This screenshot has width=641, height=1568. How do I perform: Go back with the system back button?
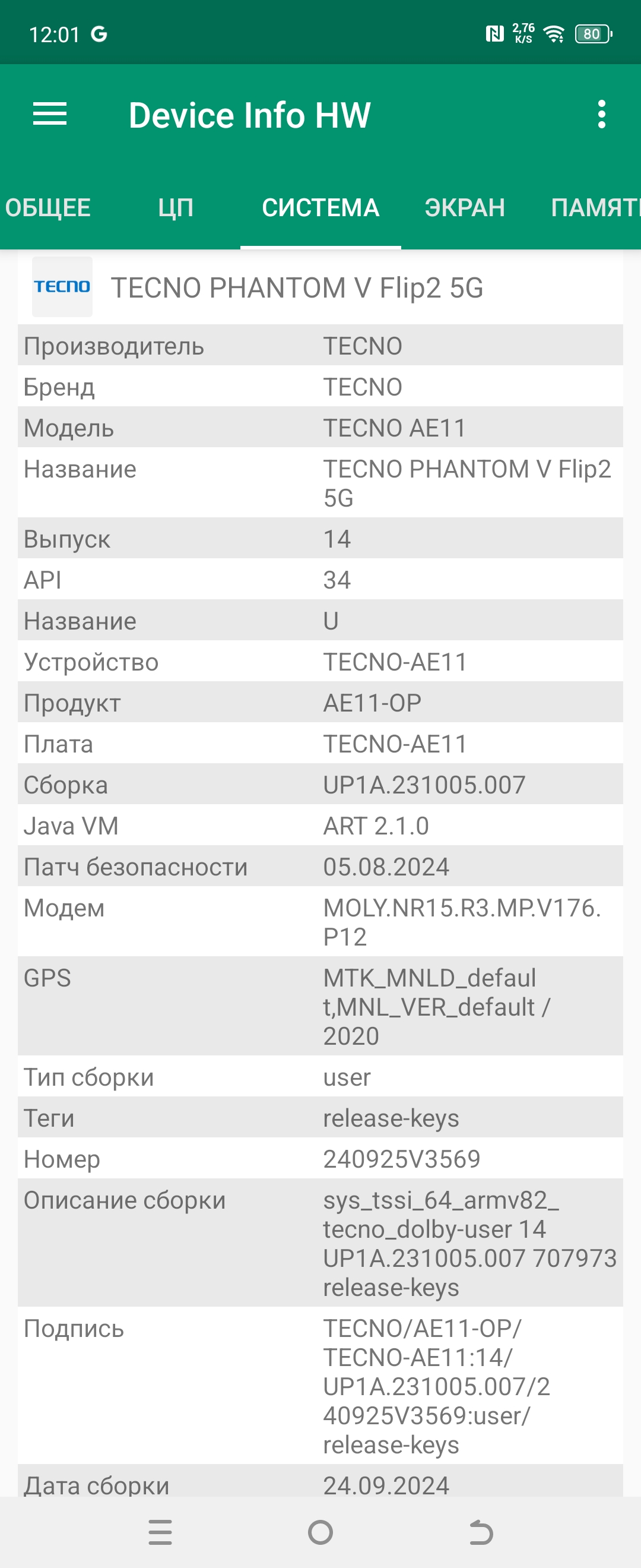pyautogui.click(x=480, y=1532)
